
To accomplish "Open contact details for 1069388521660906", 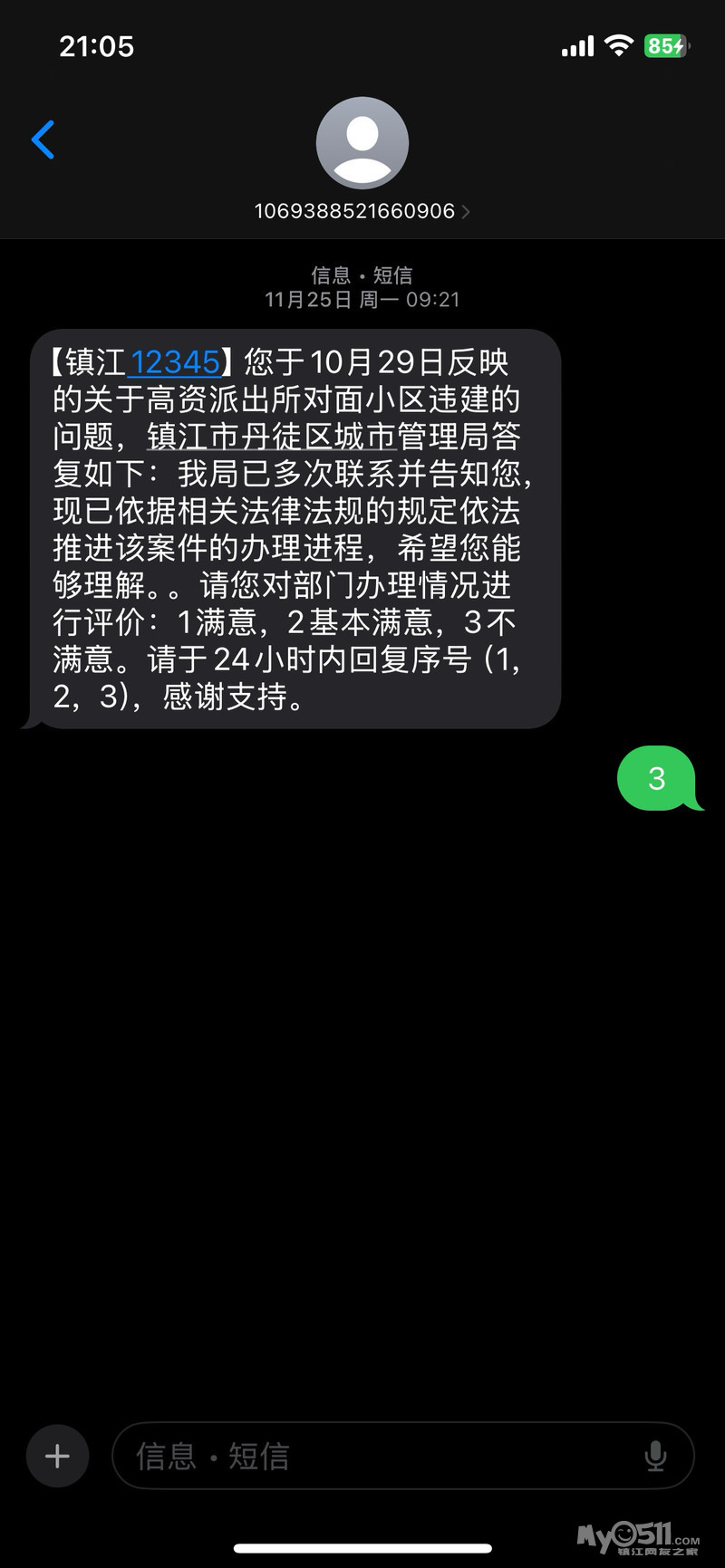I will pos(362,211).
